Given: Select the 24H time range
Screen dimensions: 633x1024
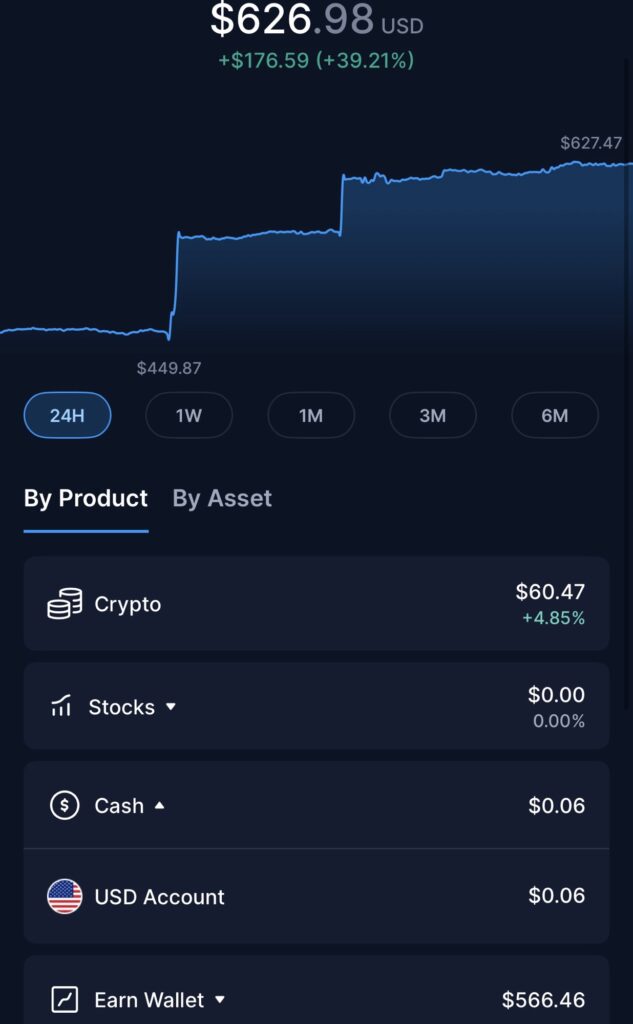Looking at the screenshot, I should coord(67,415).
